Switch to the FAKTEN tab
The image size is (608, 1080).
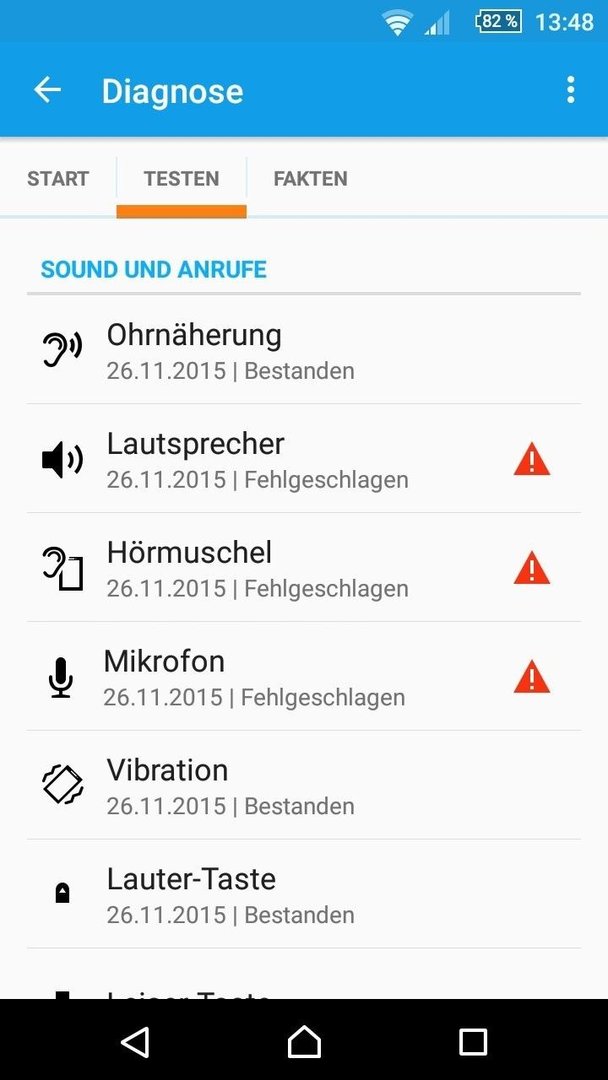click(x=311, y=179)
